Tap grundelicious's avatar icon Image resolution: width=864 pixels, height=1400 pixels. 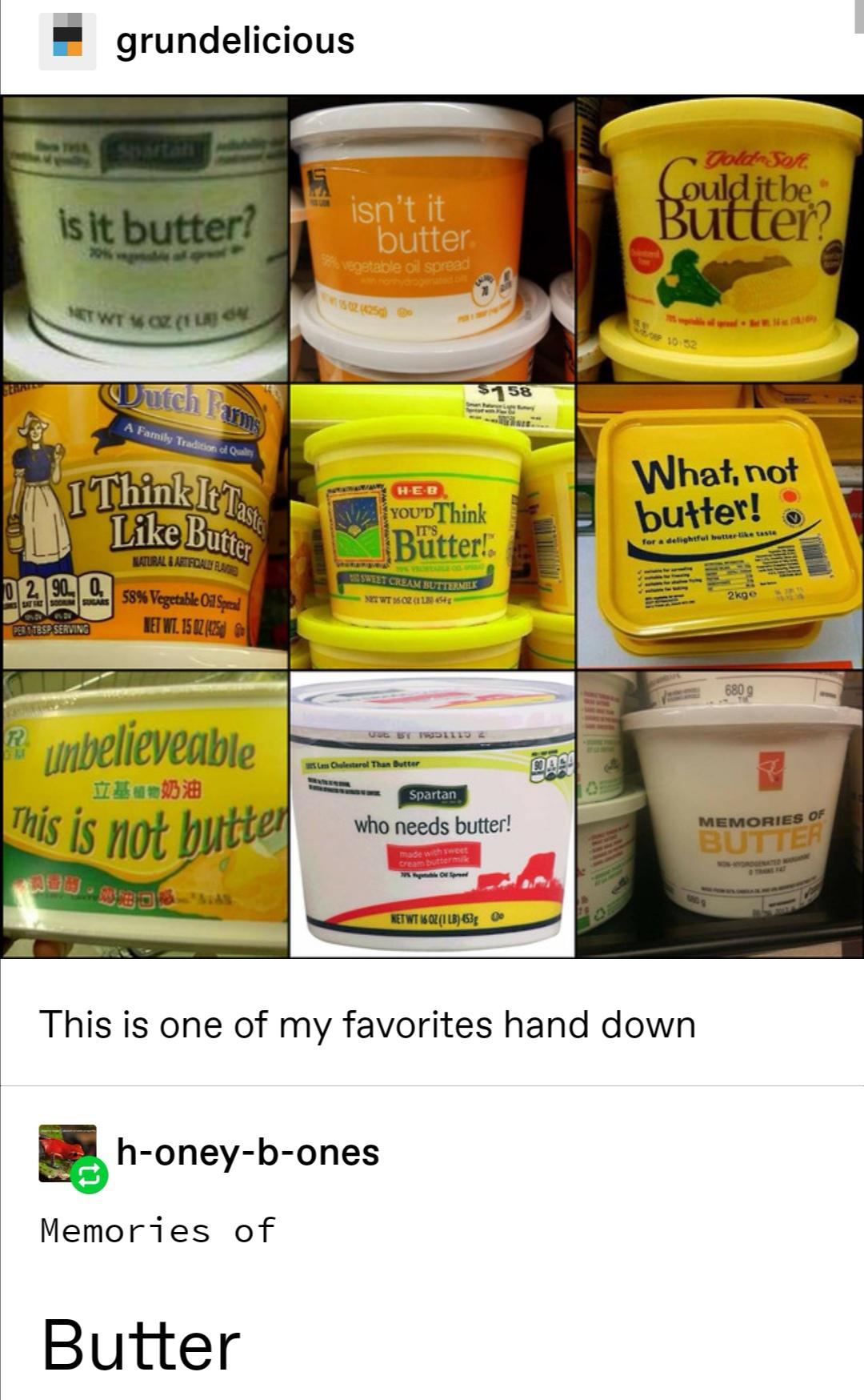pyautogui.click(x=68, y=42)
